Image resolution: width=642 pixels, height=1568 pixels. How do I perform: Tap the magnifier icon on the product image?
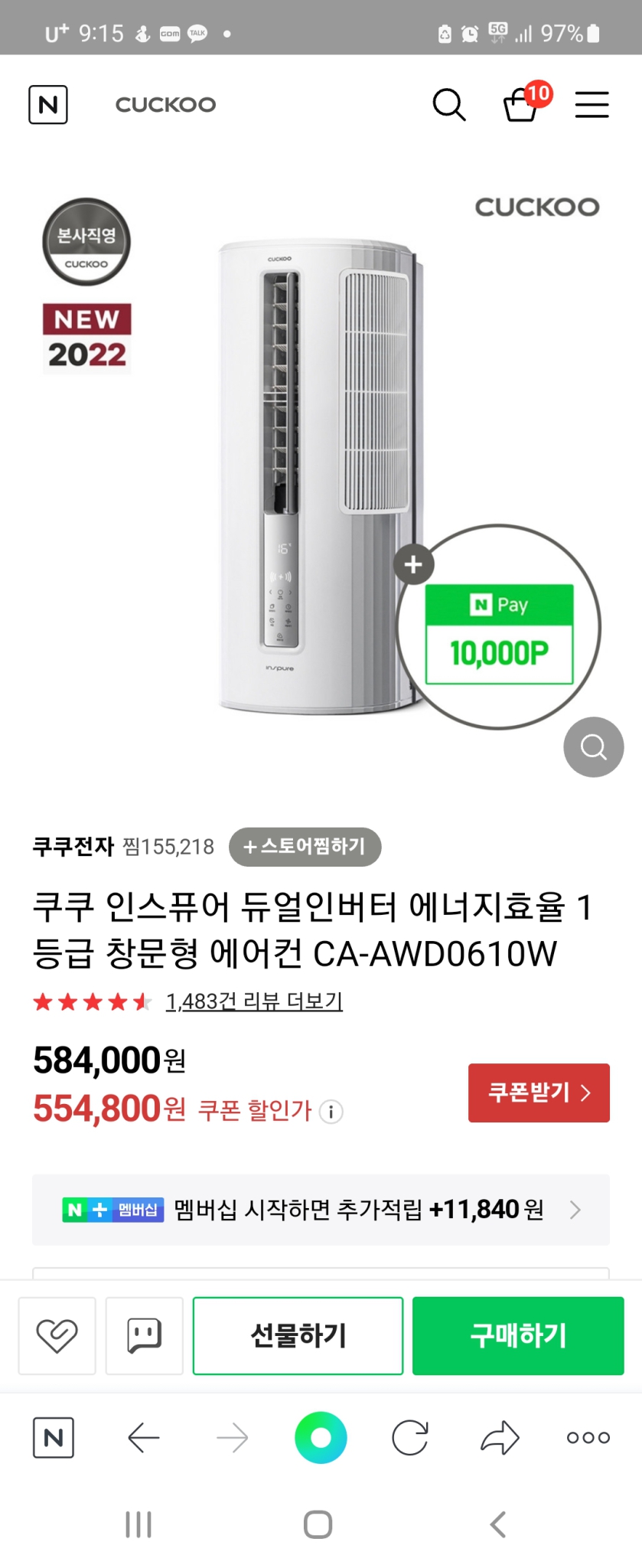coord(593,746)
